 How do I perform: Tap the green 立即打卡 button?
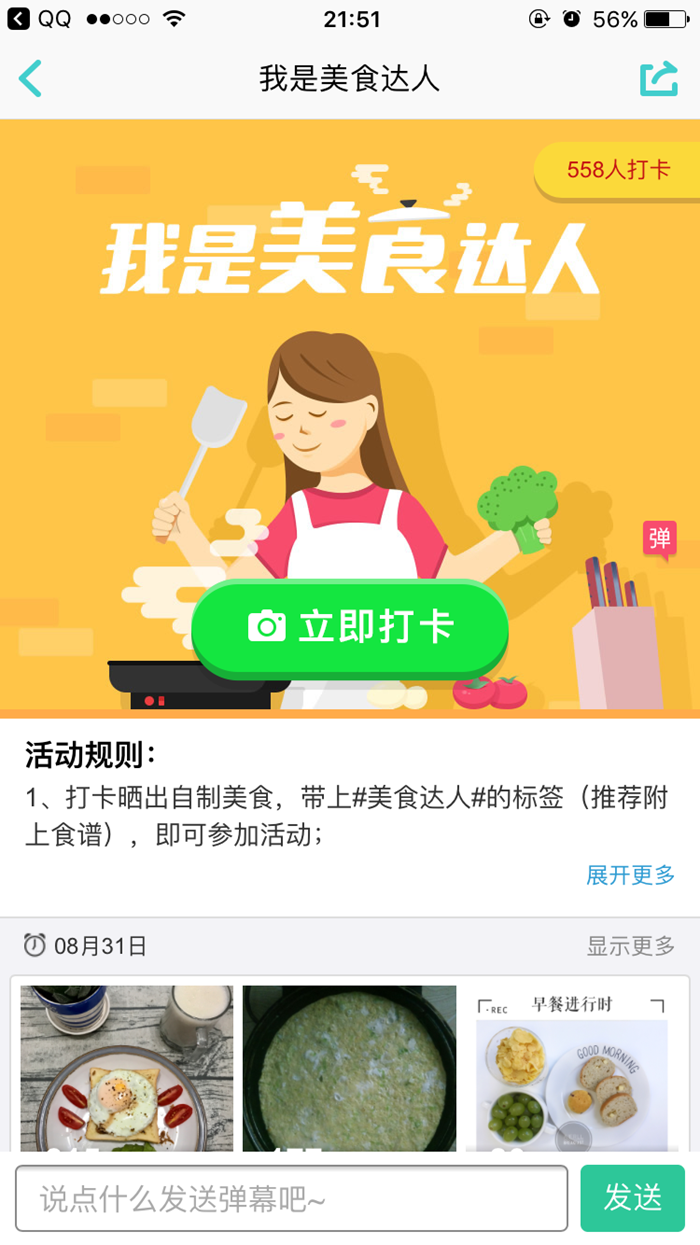pos(350,628)
